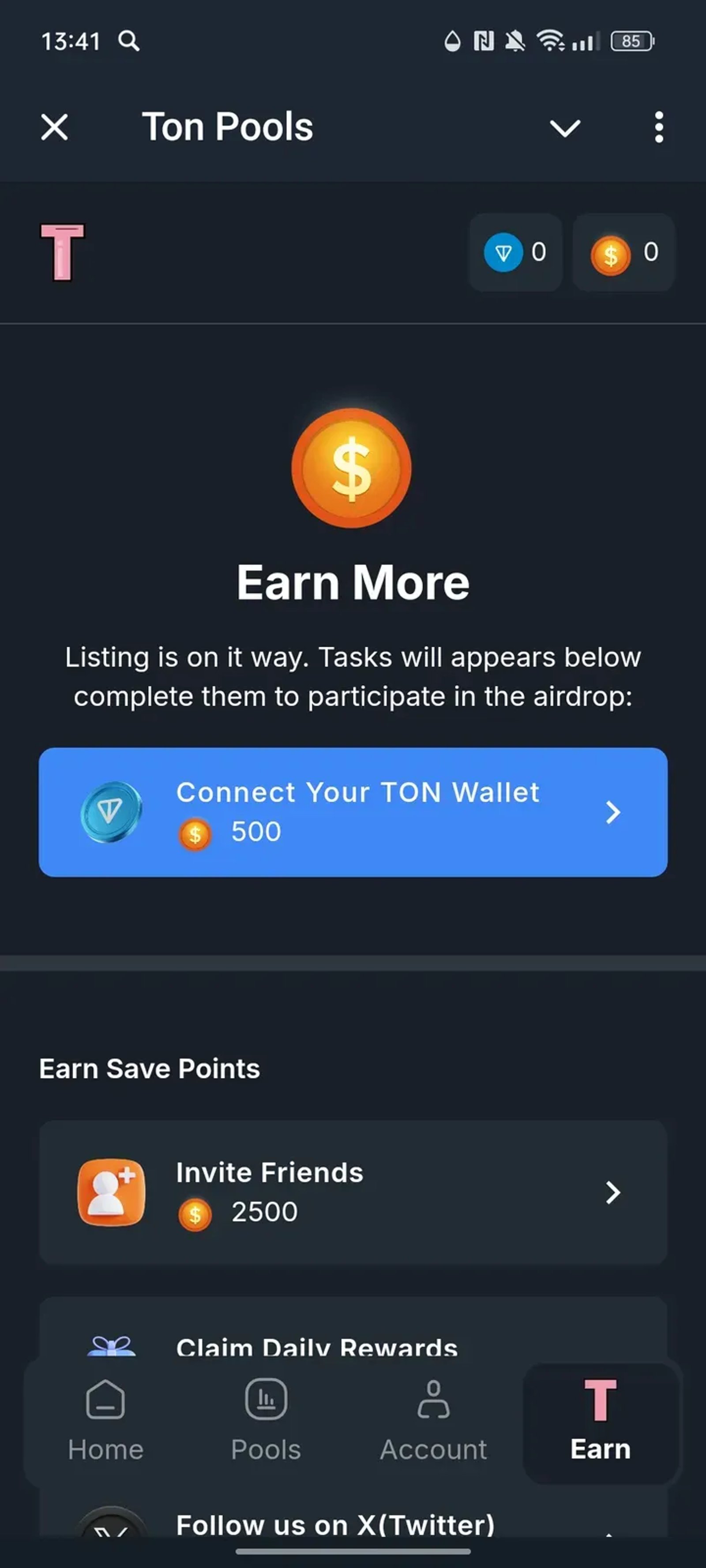Image resolution: width=706 pixels, height=1568 pixels.
Task: Tap Connect Your TON Wallet button
Action: (353, 812)
